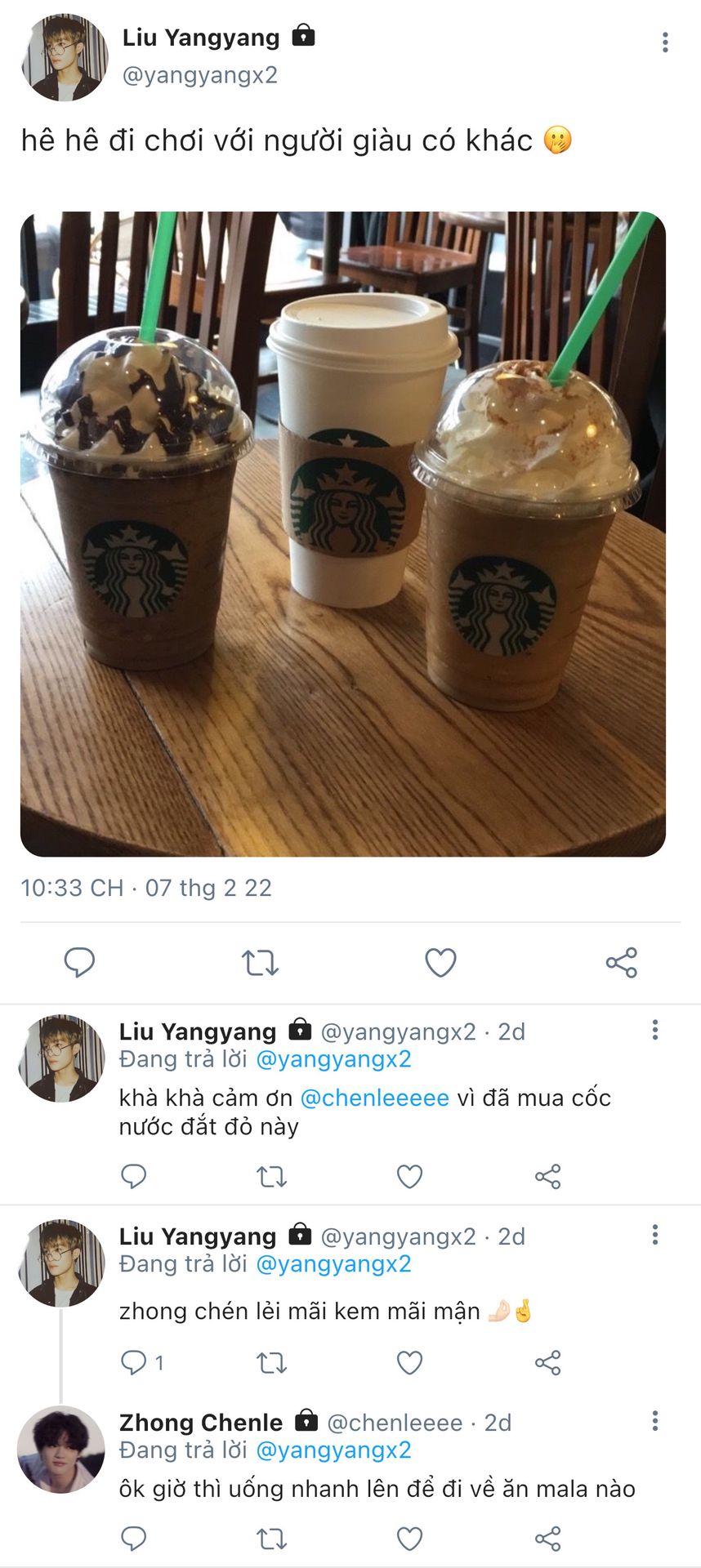
Task: Open the @chenleeeee mention link
Action: pos(374,1098)
